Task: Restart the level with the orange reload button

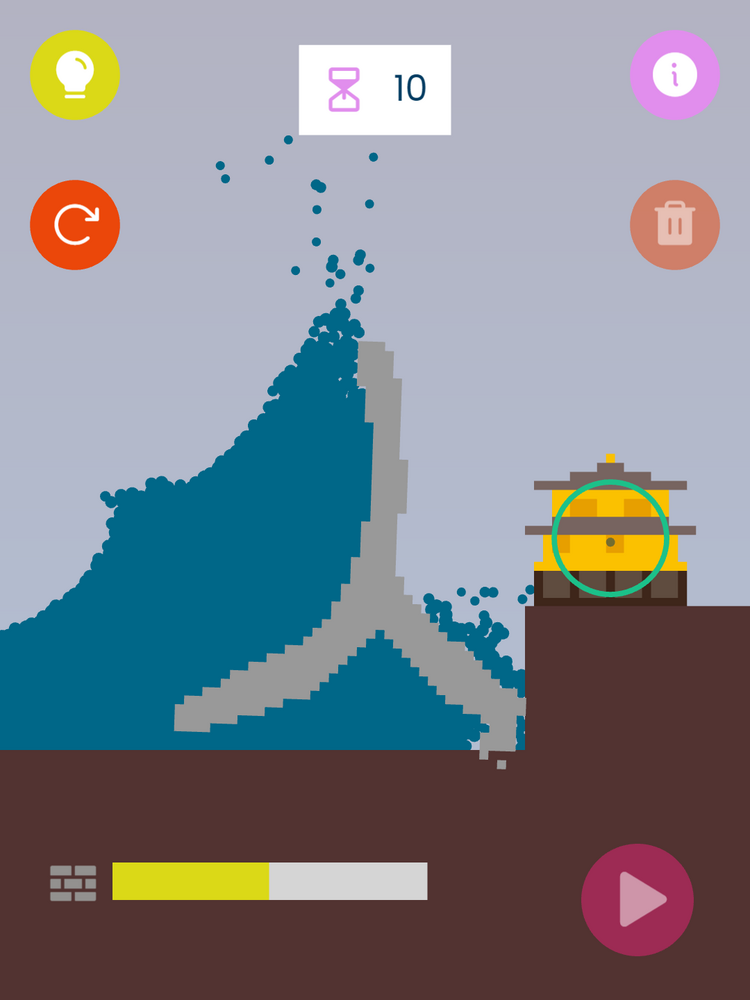Action: (x=75, y=225)
